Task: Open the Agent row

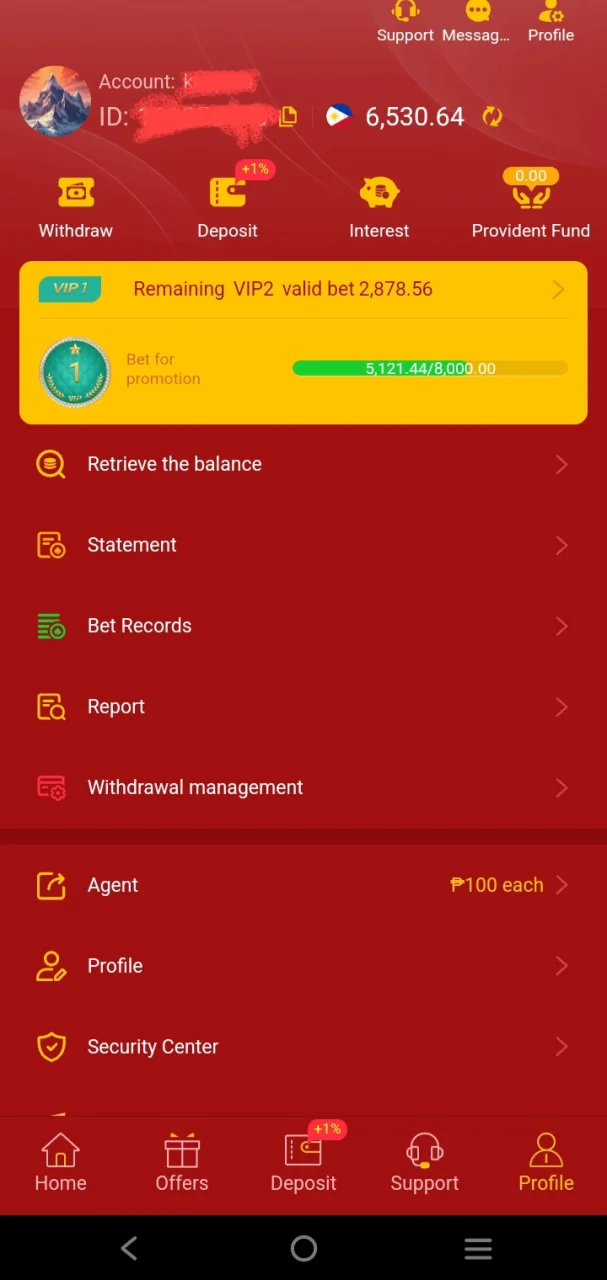Action: [303, 885]
